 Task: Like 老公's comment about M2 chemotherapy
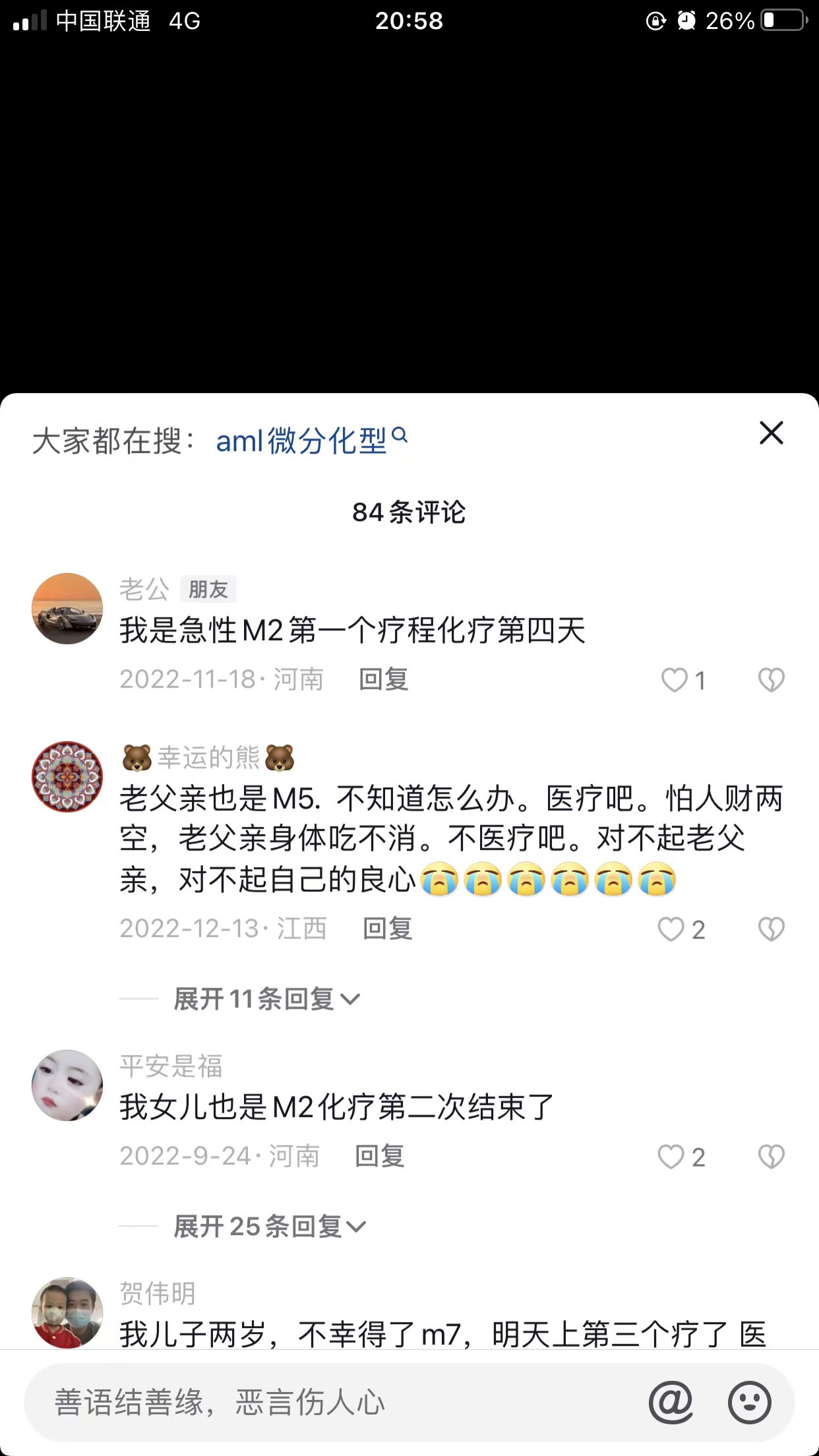pos(675,680)
